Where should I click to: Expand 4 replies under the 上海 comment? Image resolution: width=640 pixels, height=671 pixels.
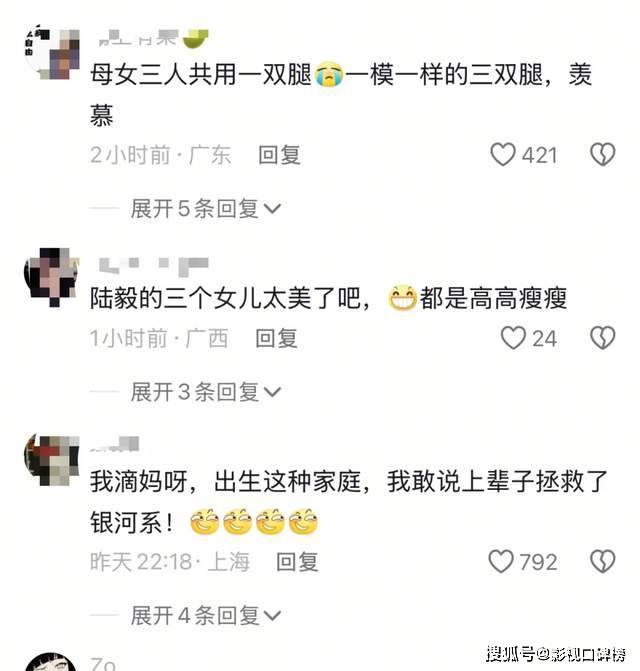206,614
